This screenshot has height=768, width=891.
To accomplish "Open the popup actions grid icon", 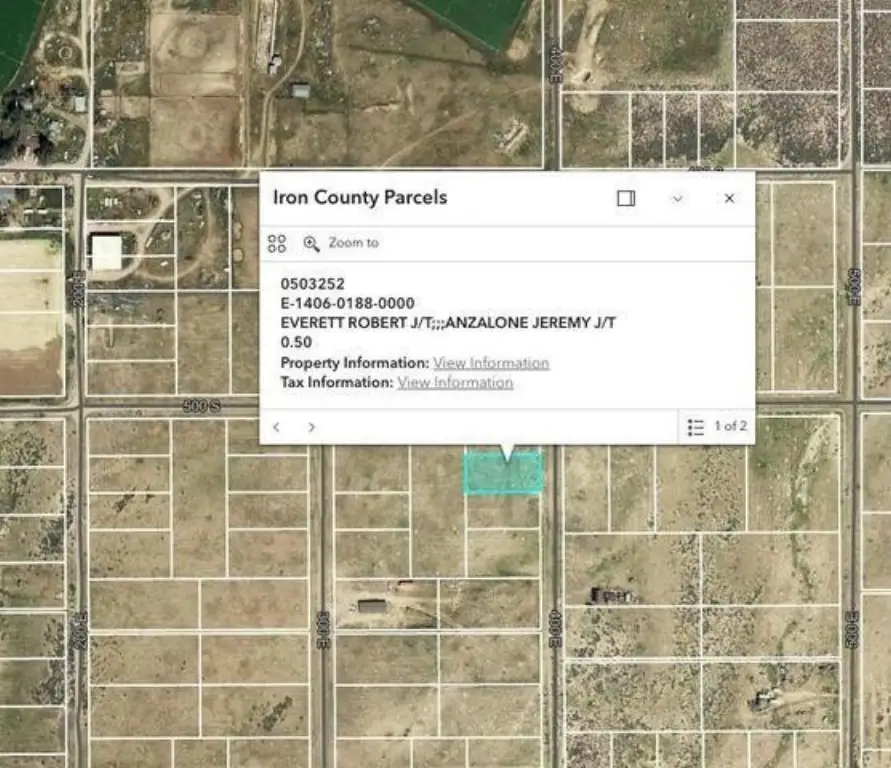I will click(277, 243).
